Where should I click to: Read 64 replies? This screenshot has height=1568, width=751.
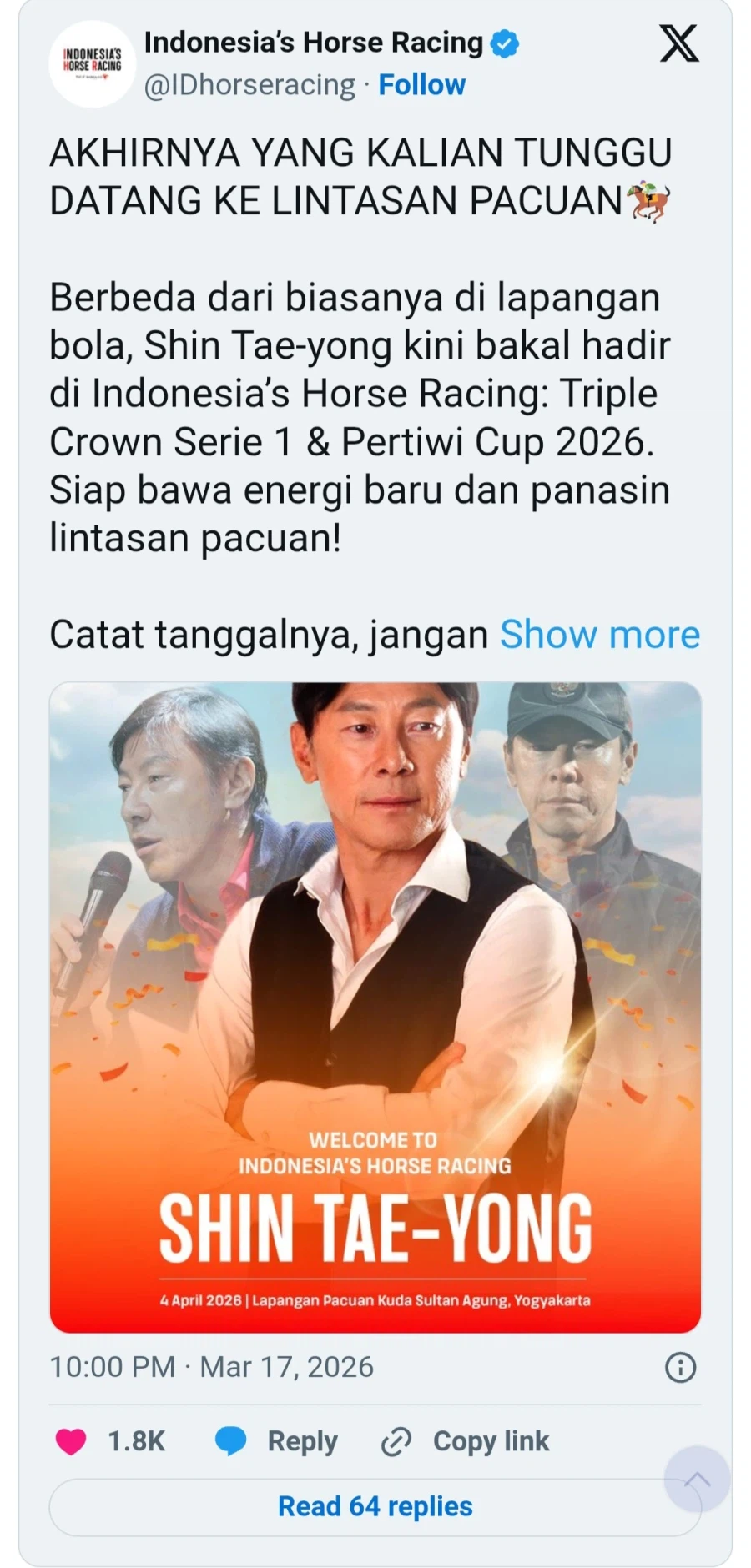coord(375,1506)
